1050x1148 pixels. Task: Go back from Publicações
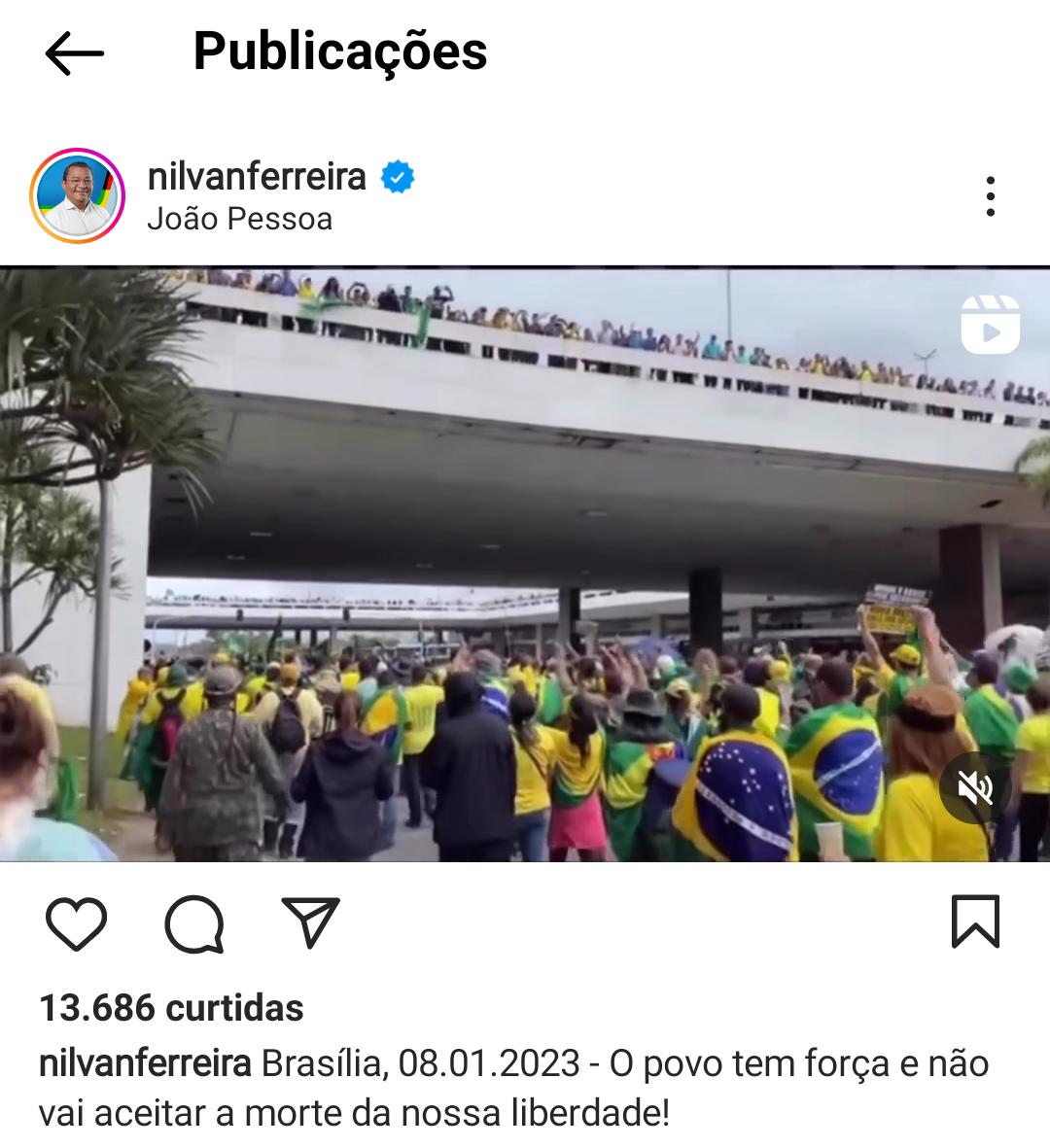coord(74,52)
